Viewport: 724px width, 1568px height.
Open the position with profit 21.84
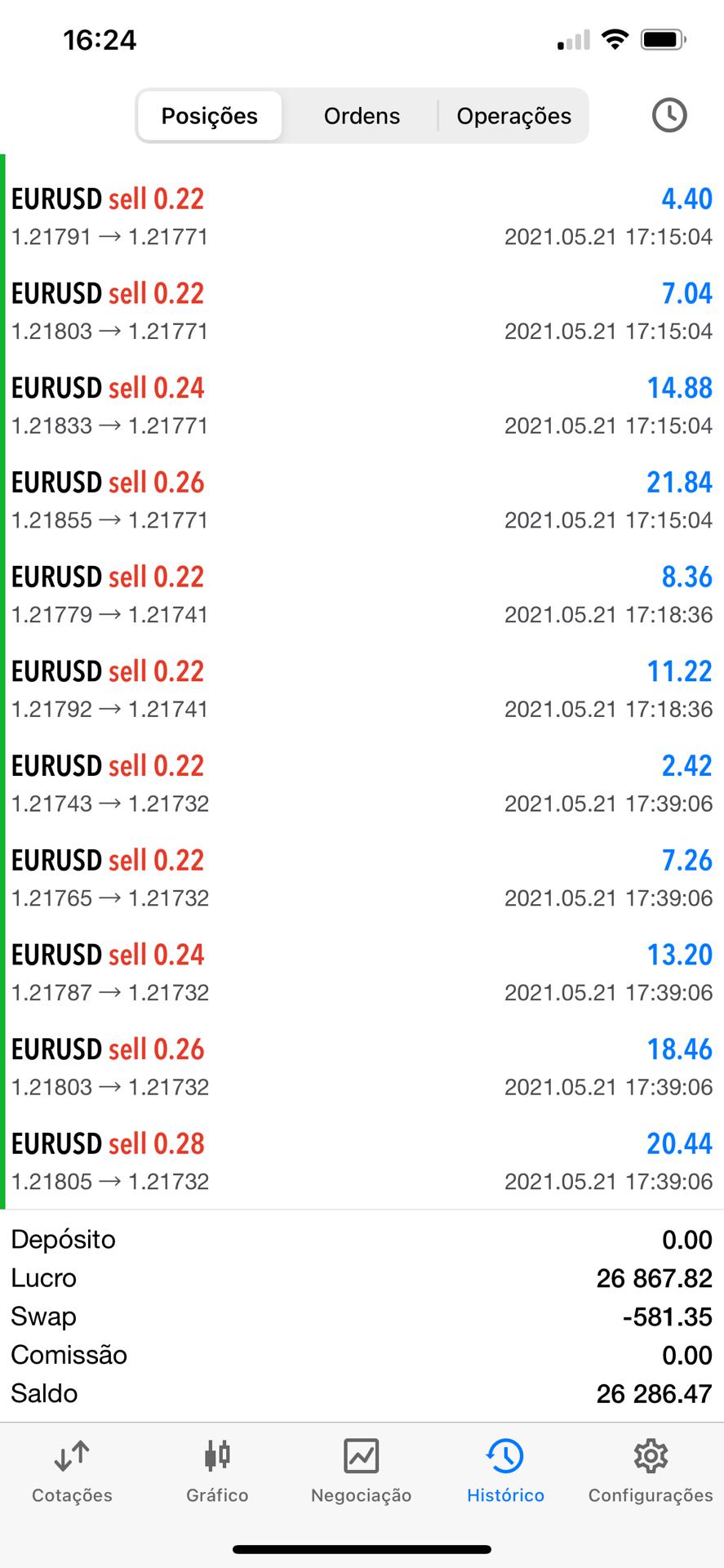tap(362, 500)
